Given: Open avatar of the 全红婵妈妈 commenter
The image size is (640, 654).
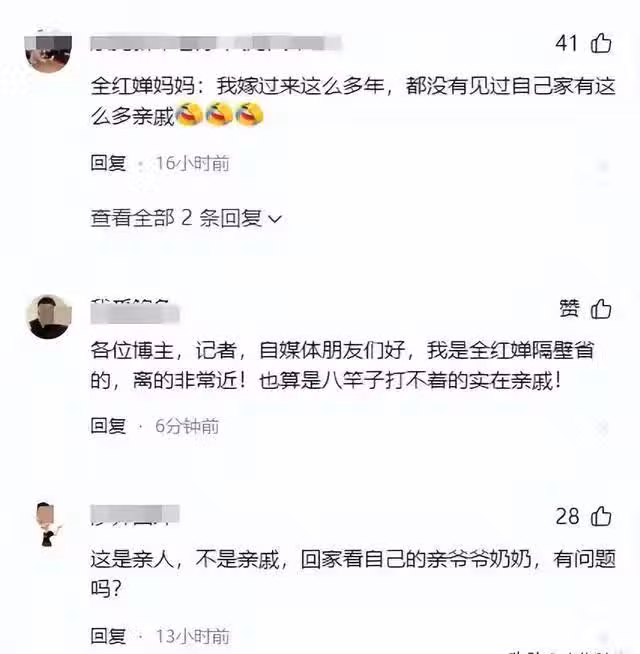Looking at the screenshot, I should coord(47,49).
